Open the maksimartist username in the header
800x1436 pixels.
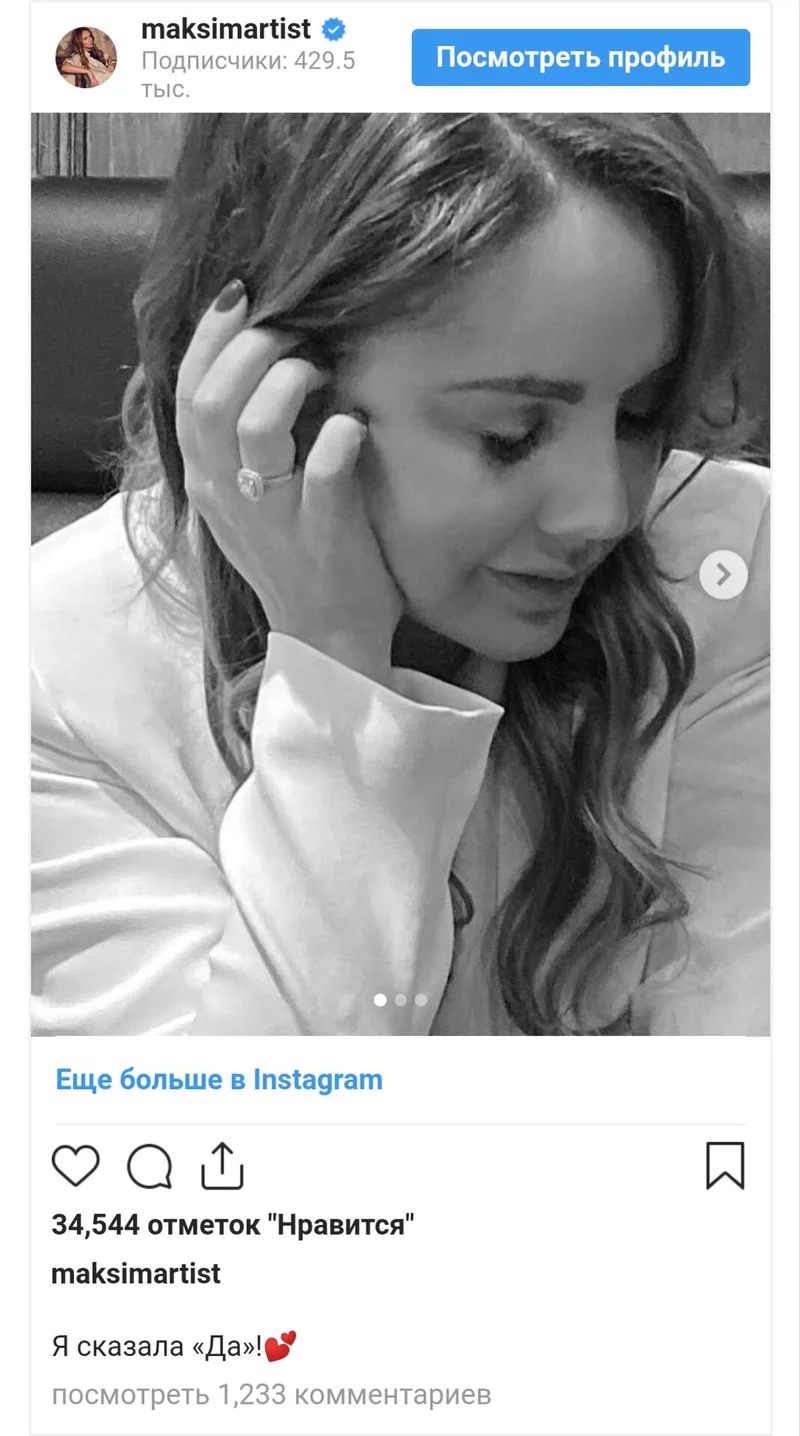pyautogui.click(x=226, y=28)
